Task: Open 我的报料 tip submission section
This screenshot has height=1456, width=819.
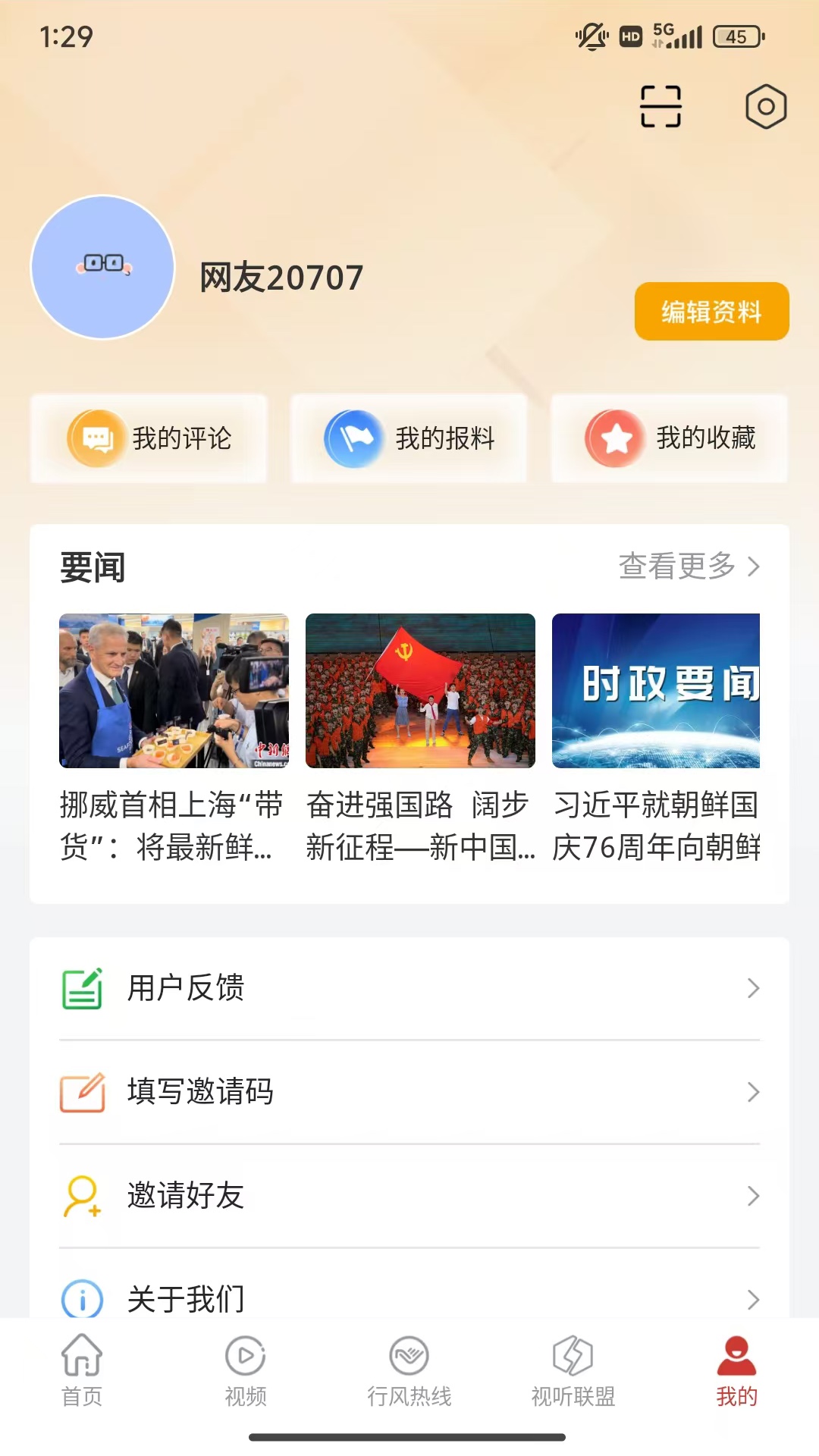Action: [407, 438]
